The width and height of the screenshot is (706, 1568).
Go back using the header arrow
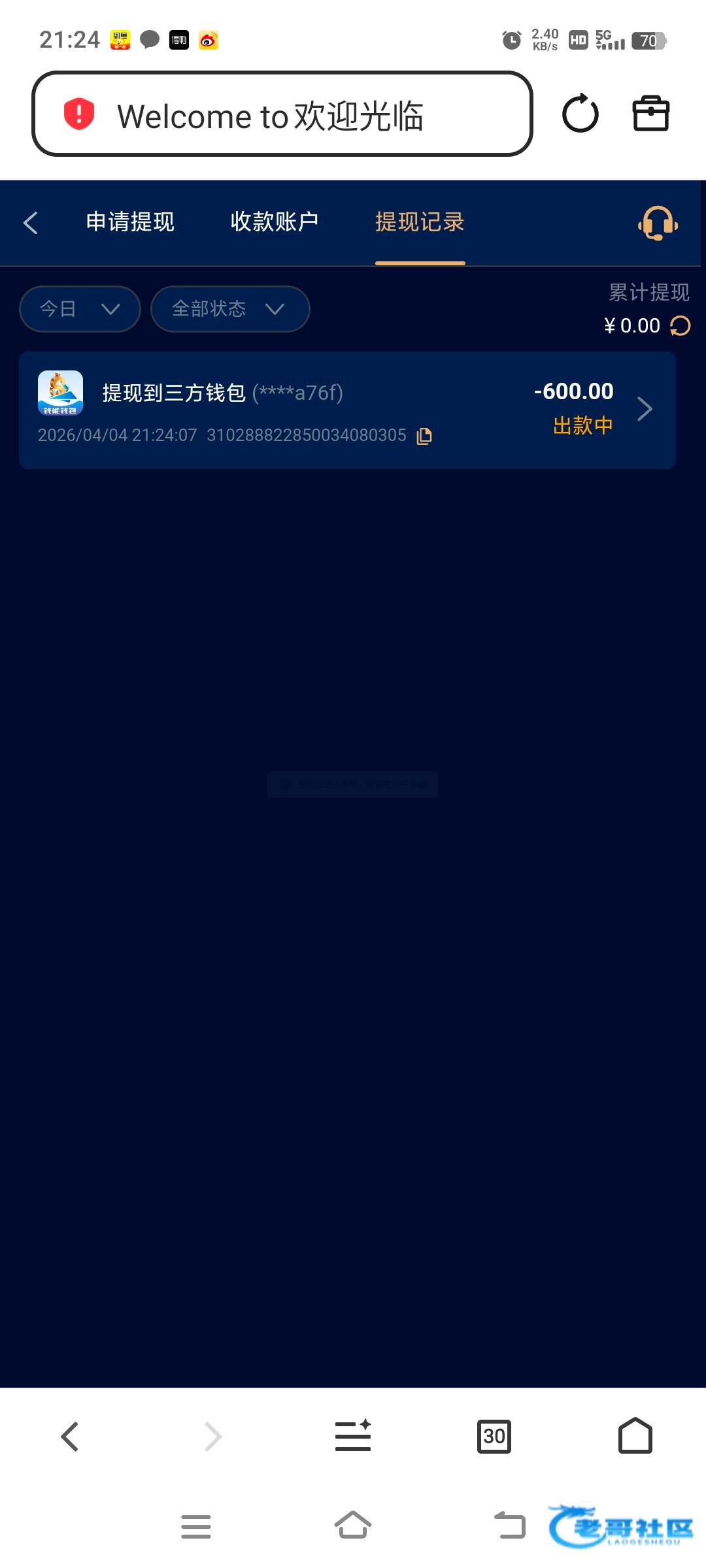coord(31,223)
